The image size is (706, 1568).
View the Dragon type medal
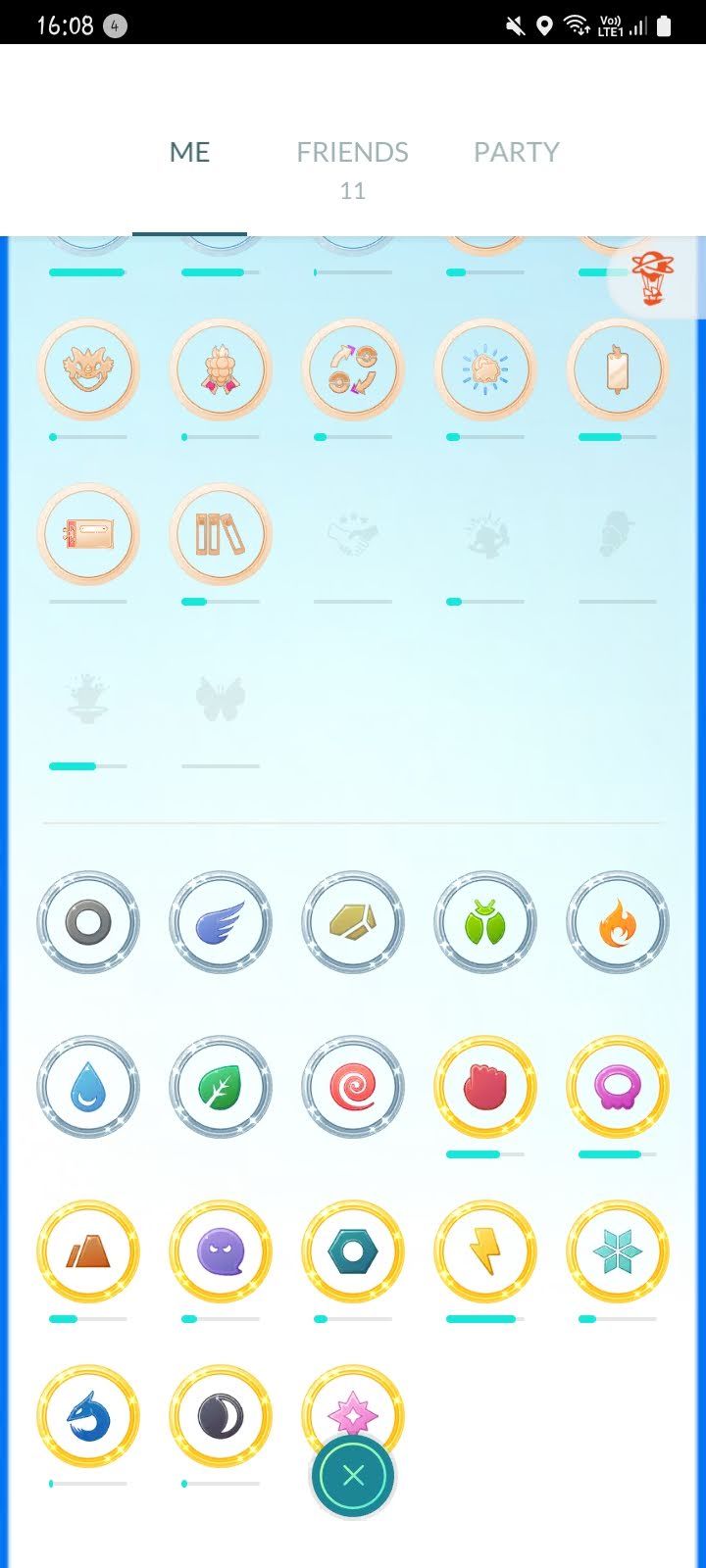(x=88, y=1416)
